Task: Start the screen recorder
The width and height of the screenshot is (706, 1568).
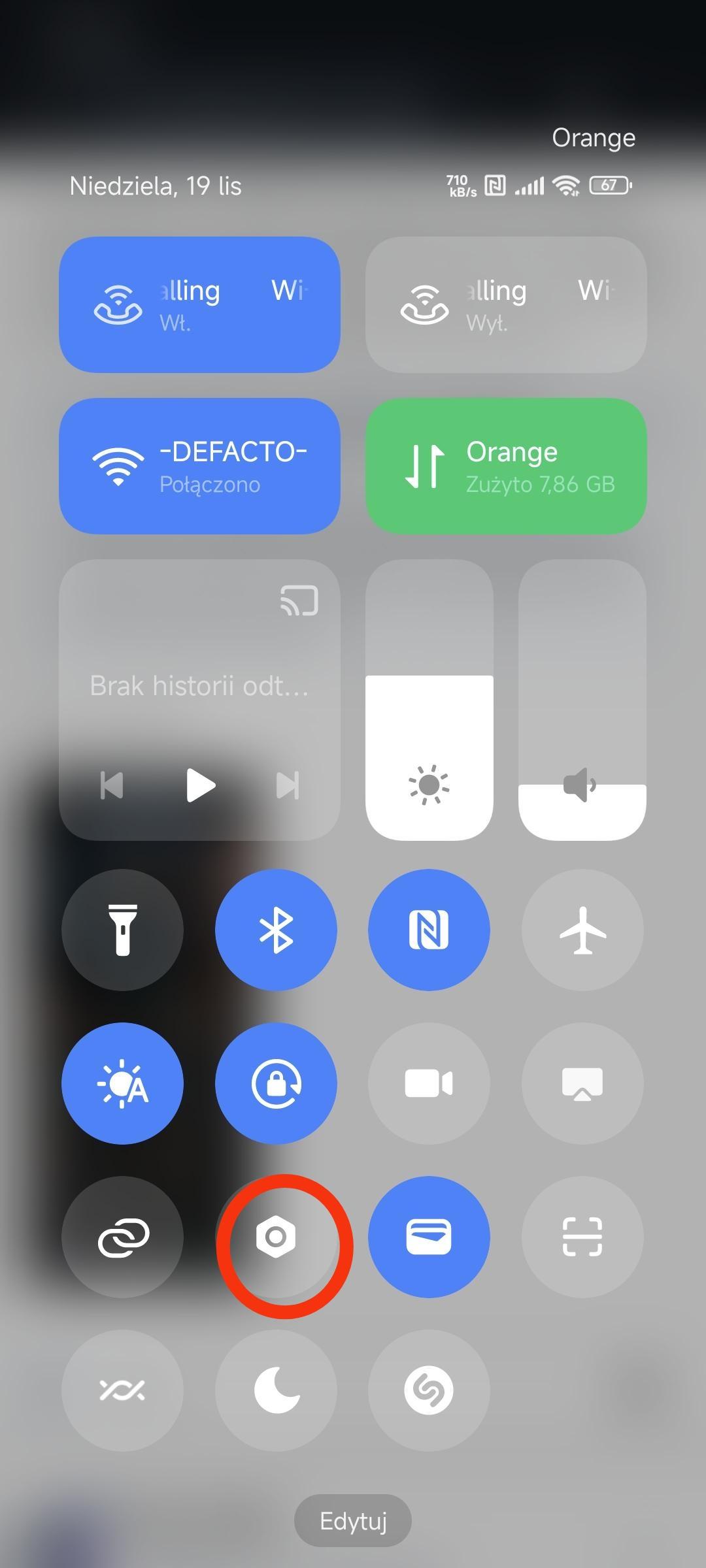Action: (429, 1083)
